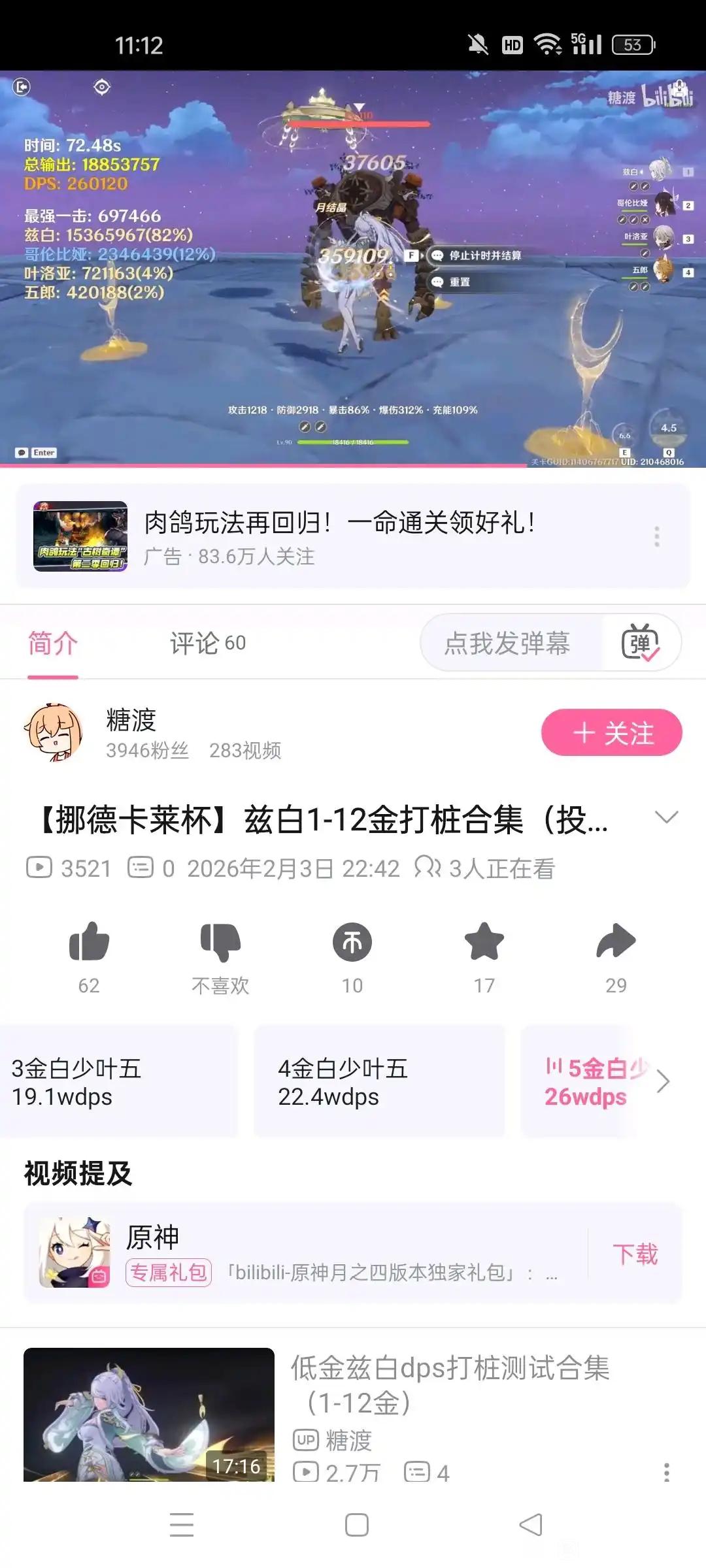Add this video to favorites
Screen dimensions: 706x1568
pyautogui.click(x=484, y=943)
